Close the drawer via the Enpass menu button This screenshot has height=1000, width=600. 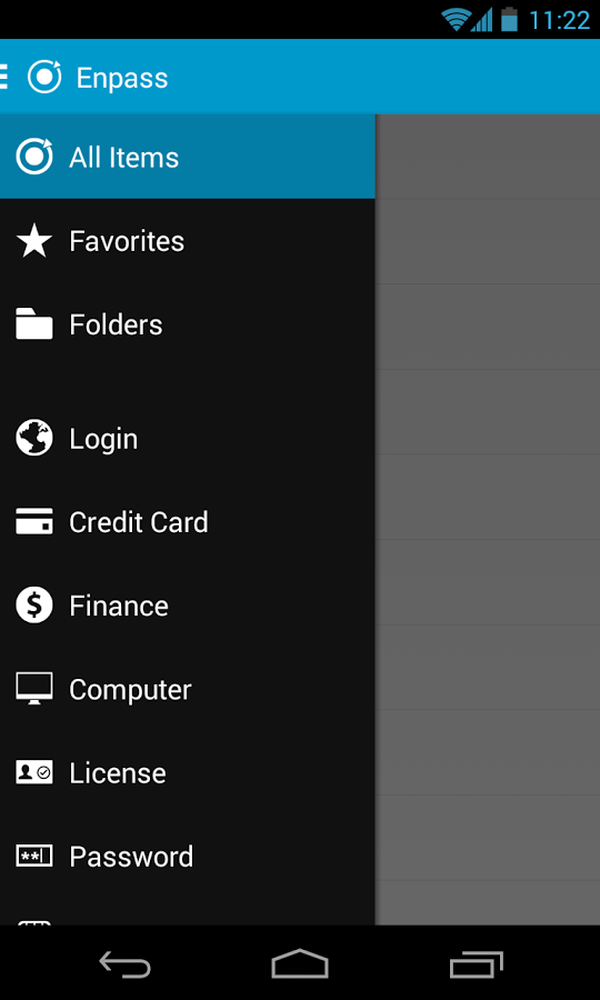(30, 77)
